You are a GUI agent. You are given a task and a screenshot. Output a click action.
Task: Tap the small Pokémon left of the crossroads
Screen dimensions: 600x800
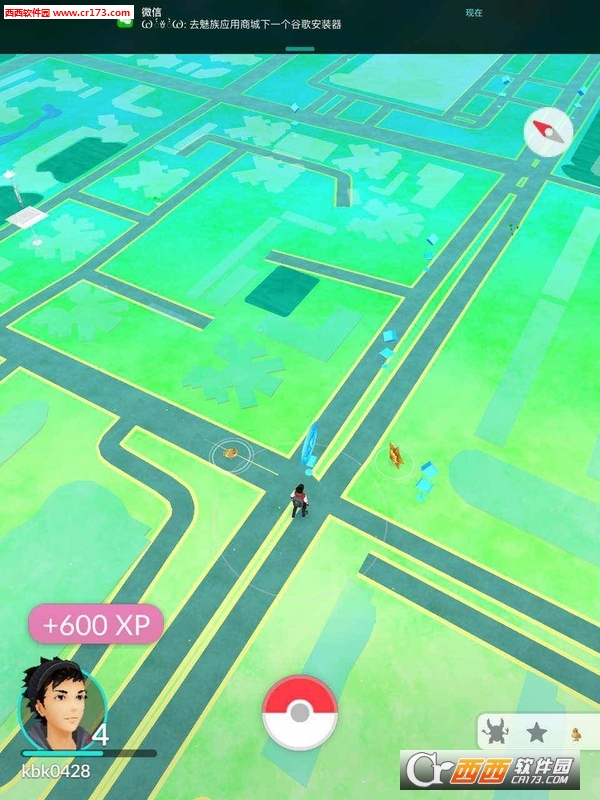[x=231, y=453]
